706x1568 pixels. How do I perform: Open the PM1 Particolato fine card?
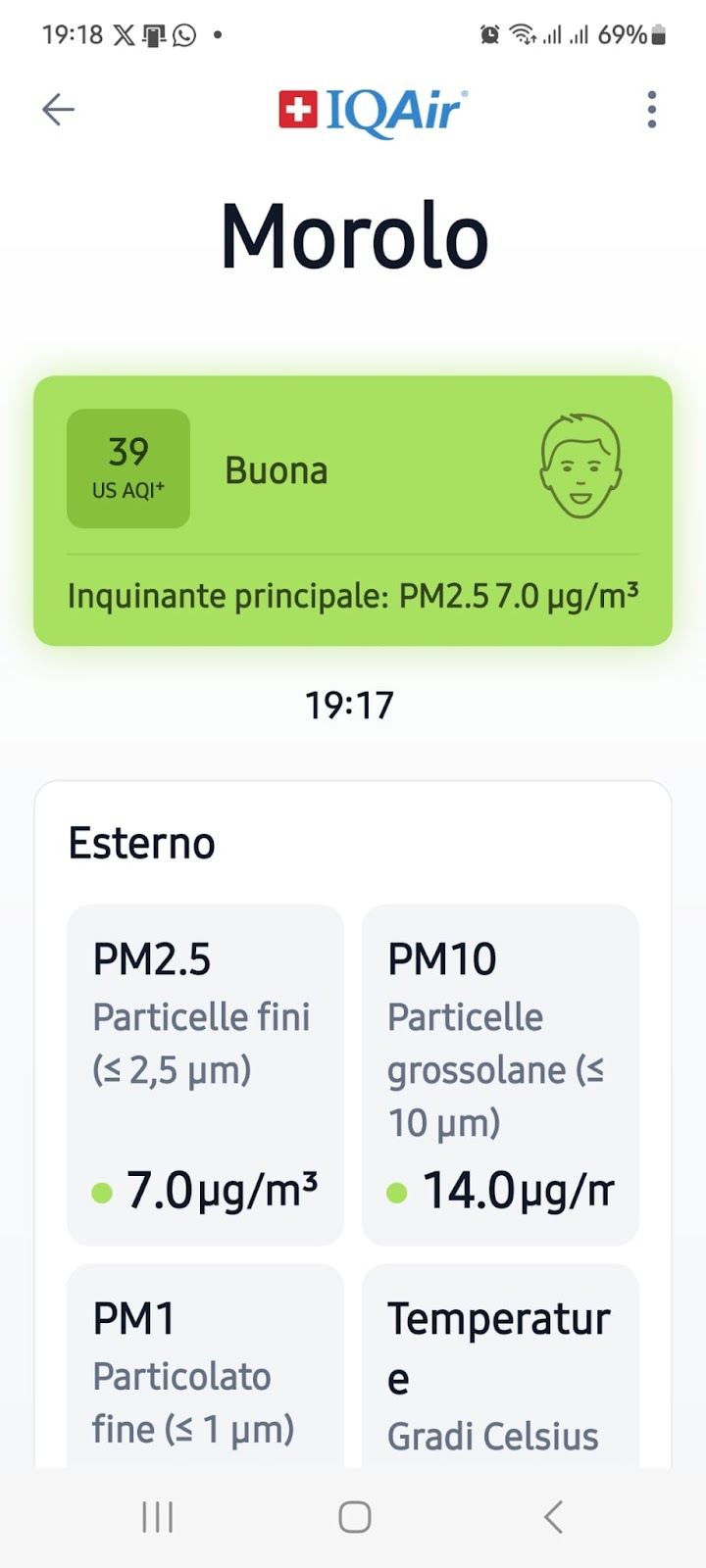tap(206, 1366)
